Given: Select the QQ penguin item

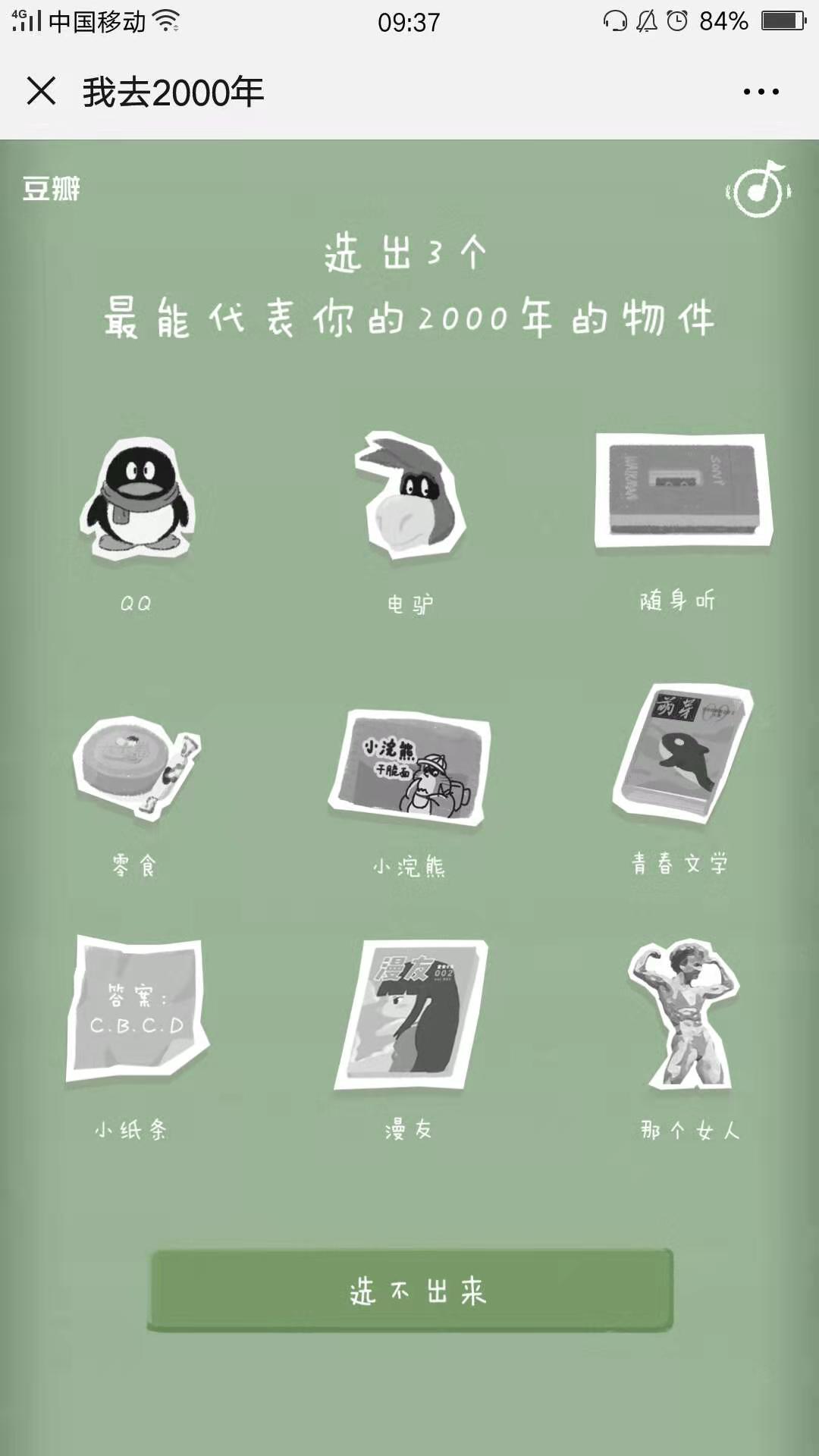Looking at the screenshot, I should point(138,497).
